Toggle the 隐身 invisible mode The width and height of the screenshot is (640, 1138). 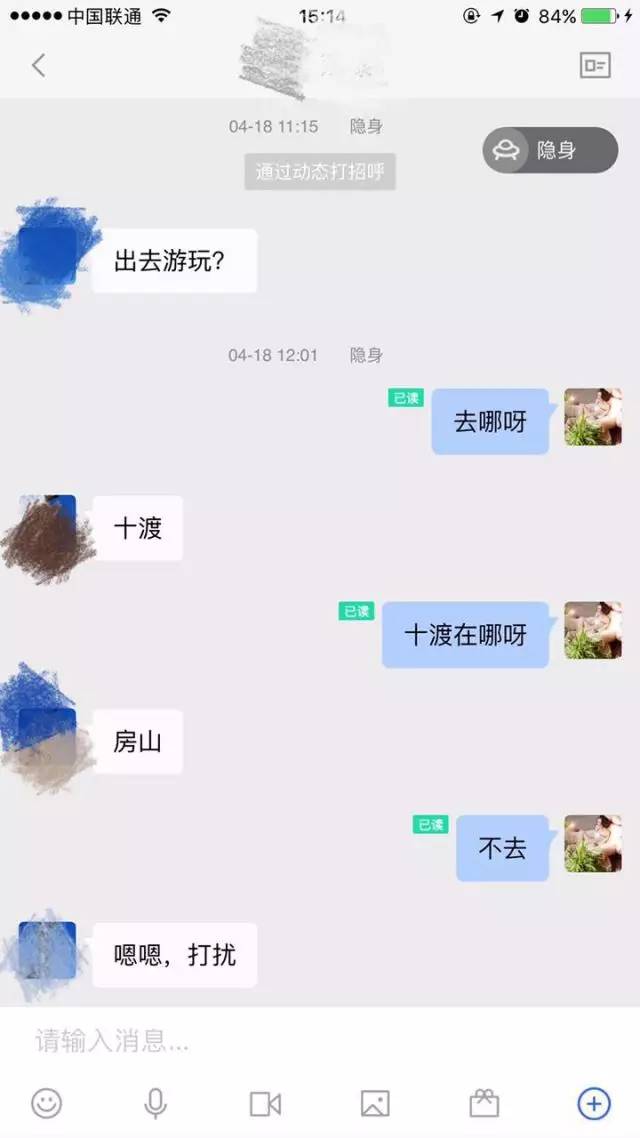tap(550, 150)
